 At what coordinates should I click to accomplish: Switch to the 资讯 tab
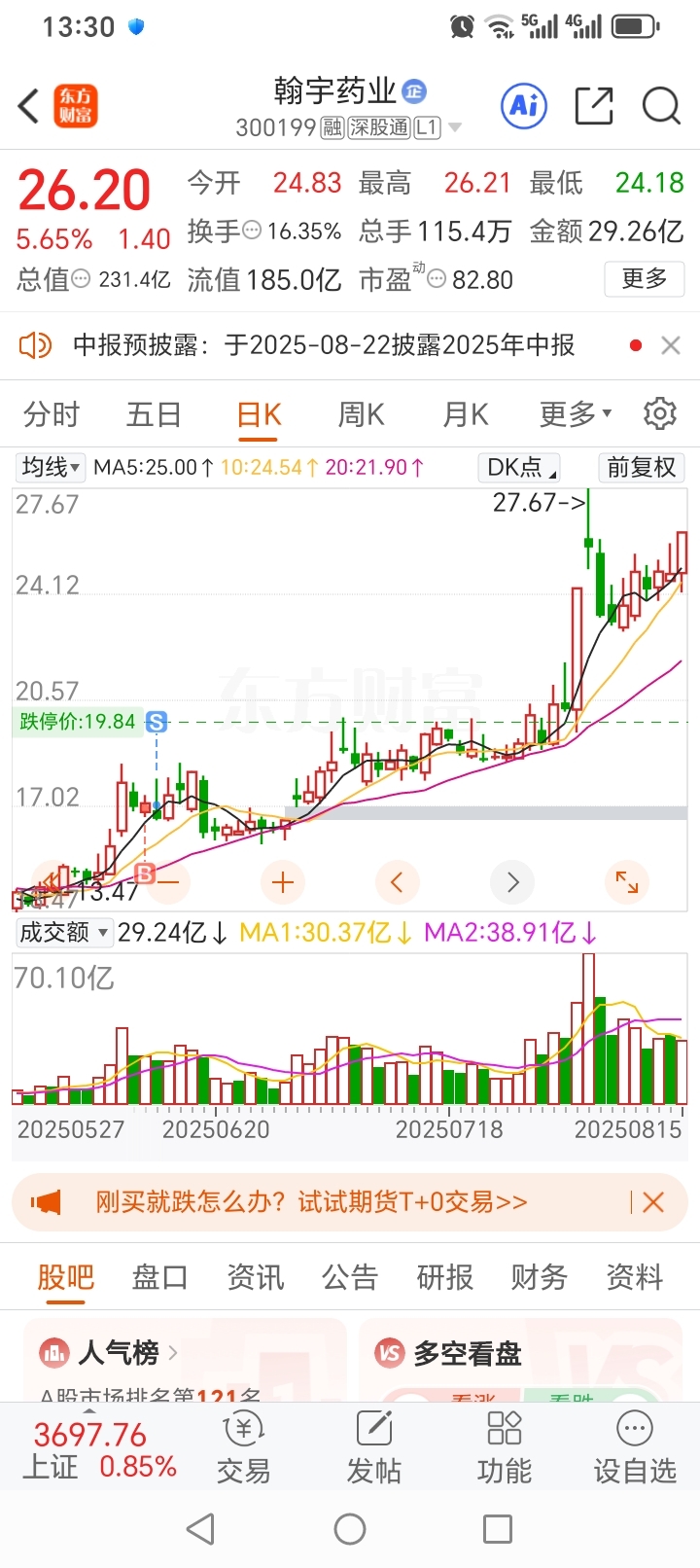click(255, 1276)
